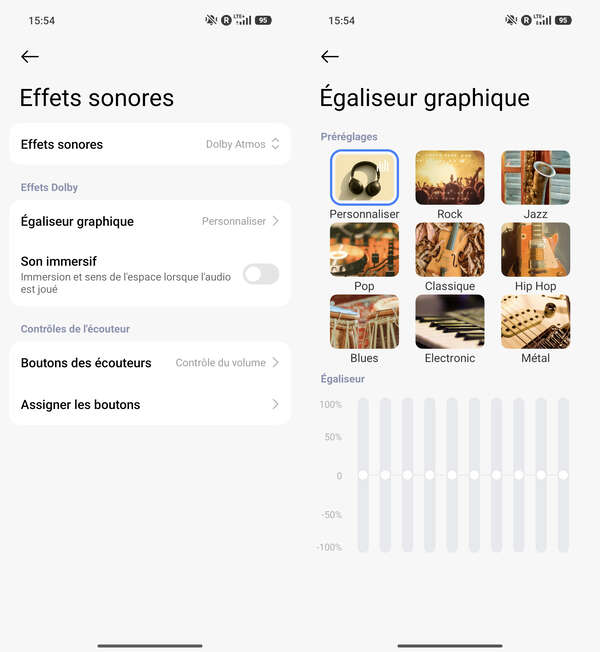Select the Personnaliser preset
The image size is (600, 652).
(x=365, y=177)
